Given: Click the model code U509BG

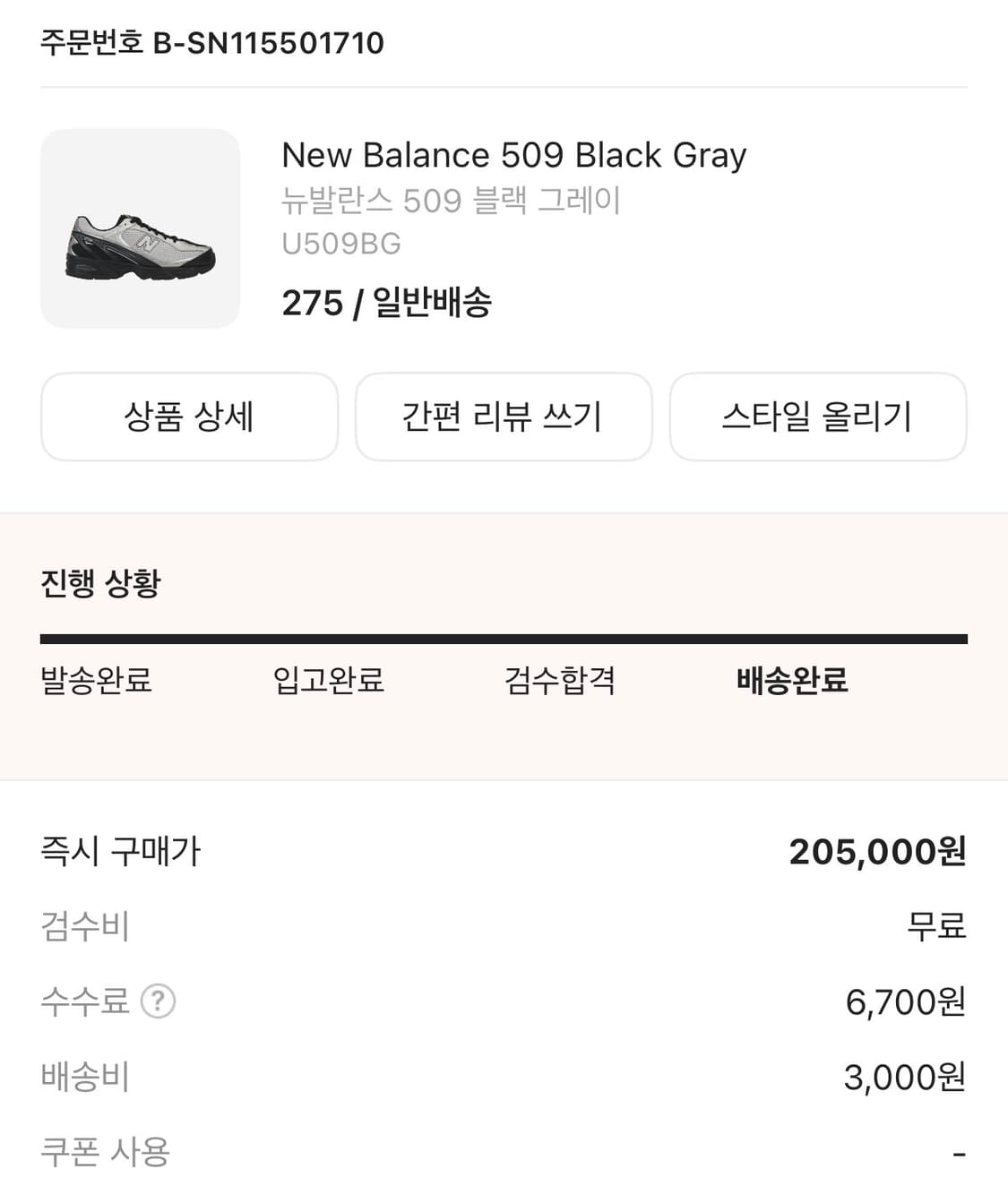Looking at the screenshot, I should tap(340, 242).
